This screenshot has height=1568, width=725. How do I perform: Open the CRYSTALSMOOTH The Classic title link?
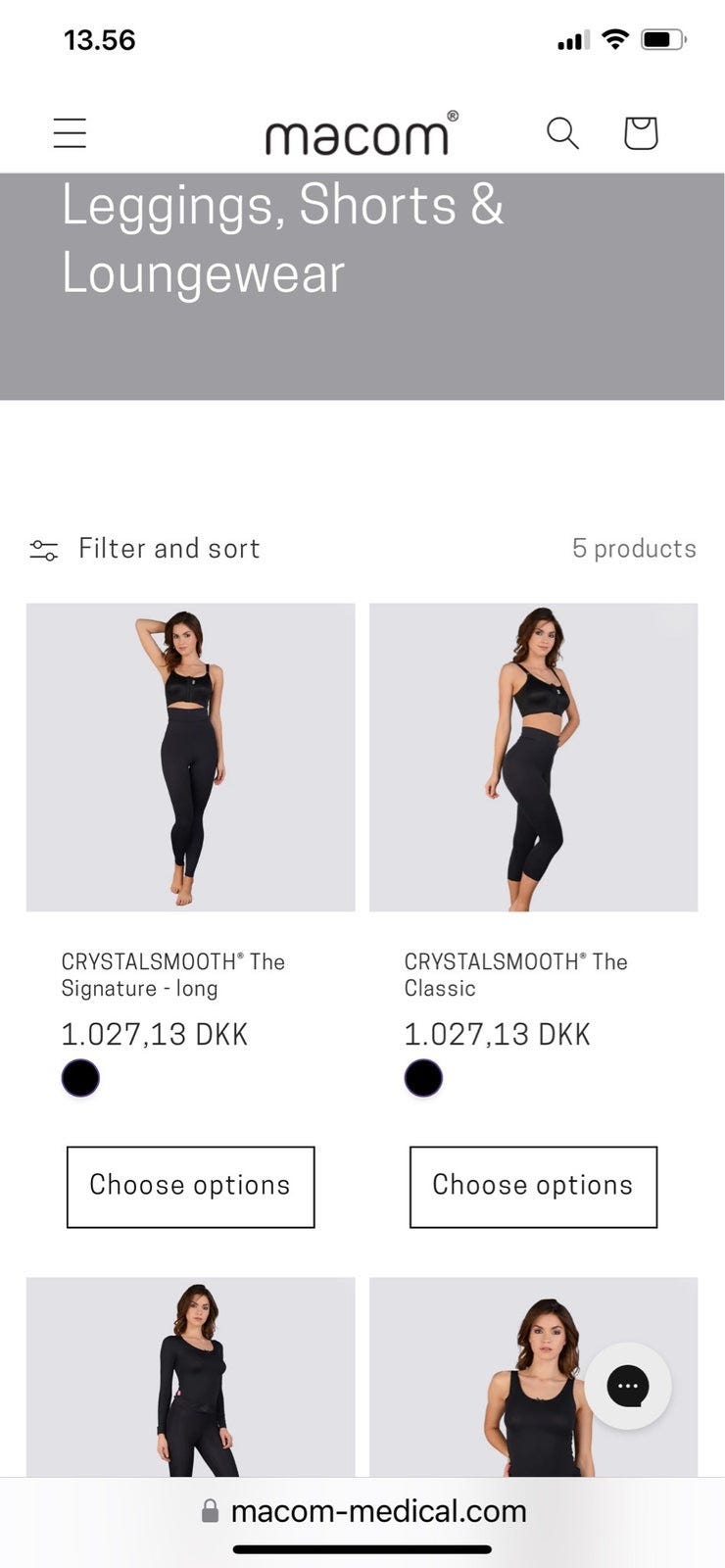(x=515, y=974)
